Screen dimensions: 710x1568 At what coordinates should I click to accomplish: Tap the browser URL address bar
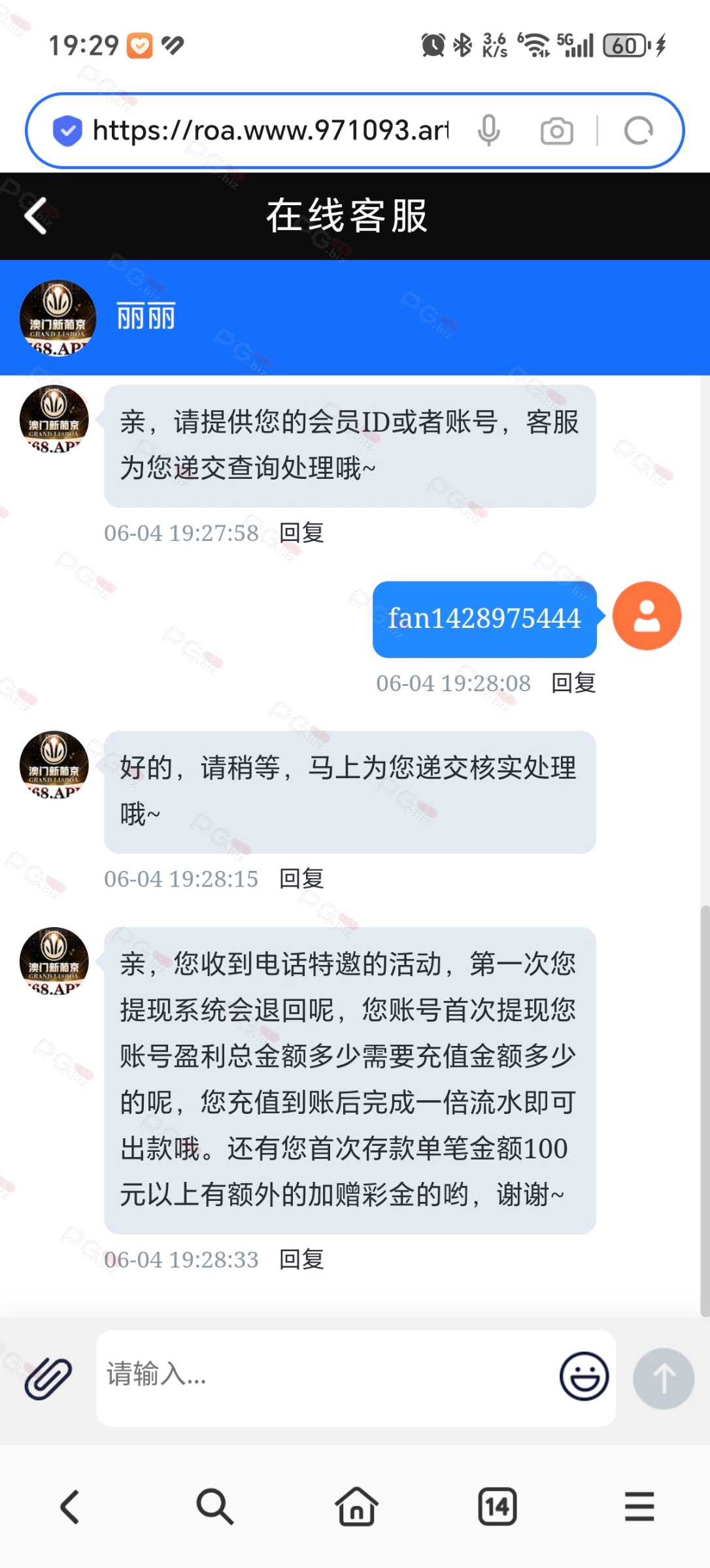(x=270, y=130)
